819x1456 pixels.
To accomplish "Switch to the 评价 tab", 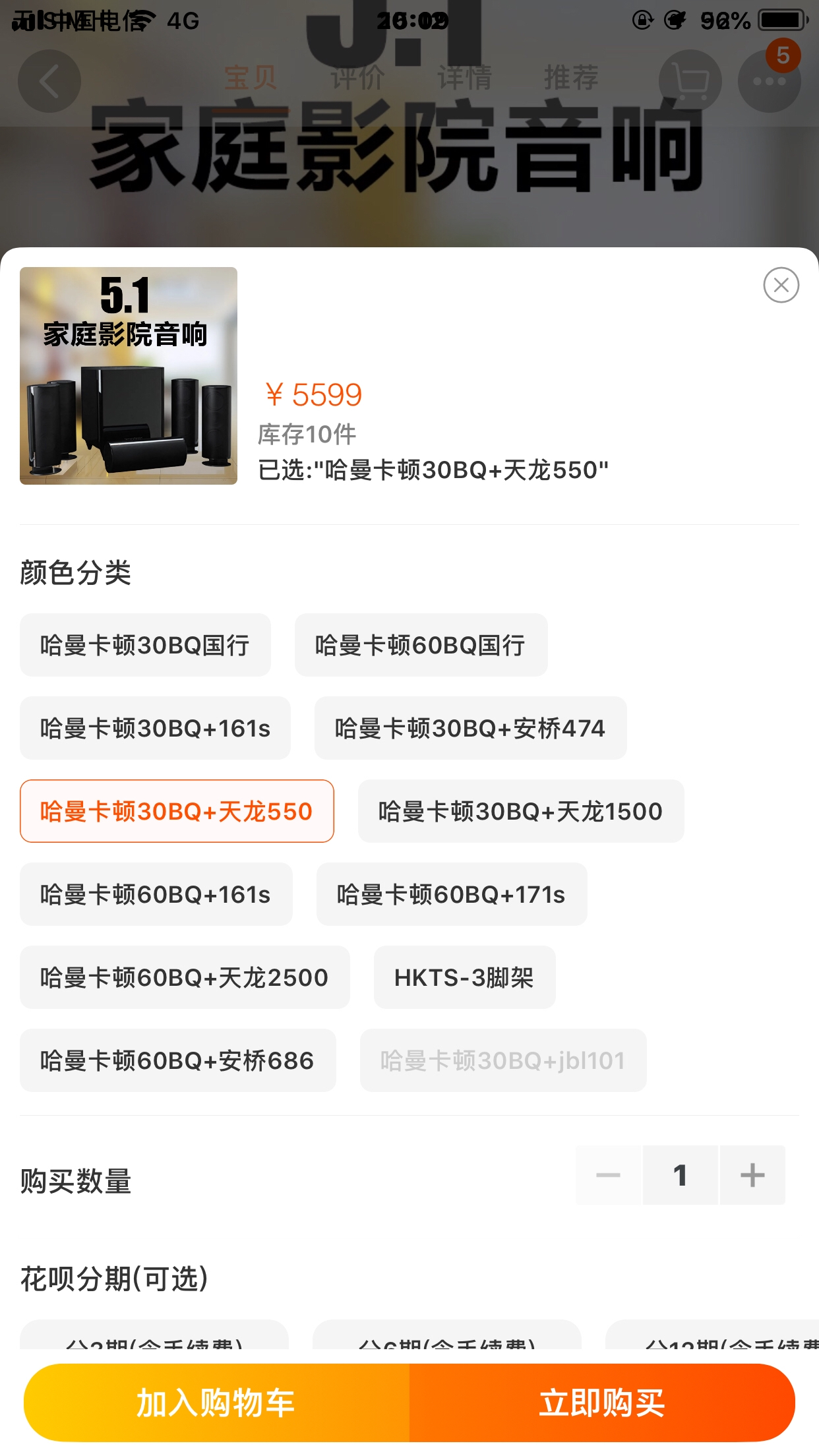I will tap(353, 78).
